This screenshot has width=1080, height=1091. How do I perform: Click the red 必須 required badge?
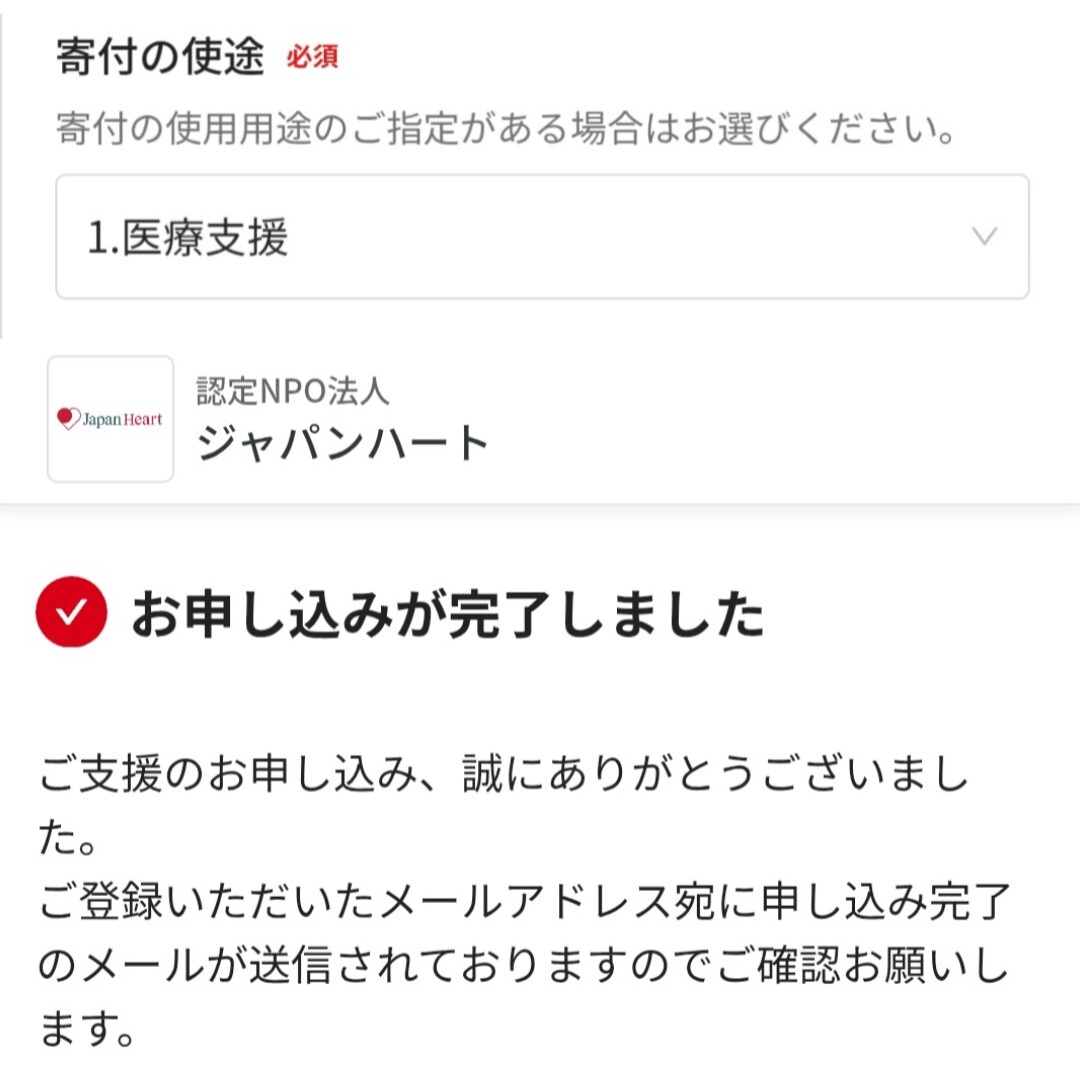pos(311,57)
